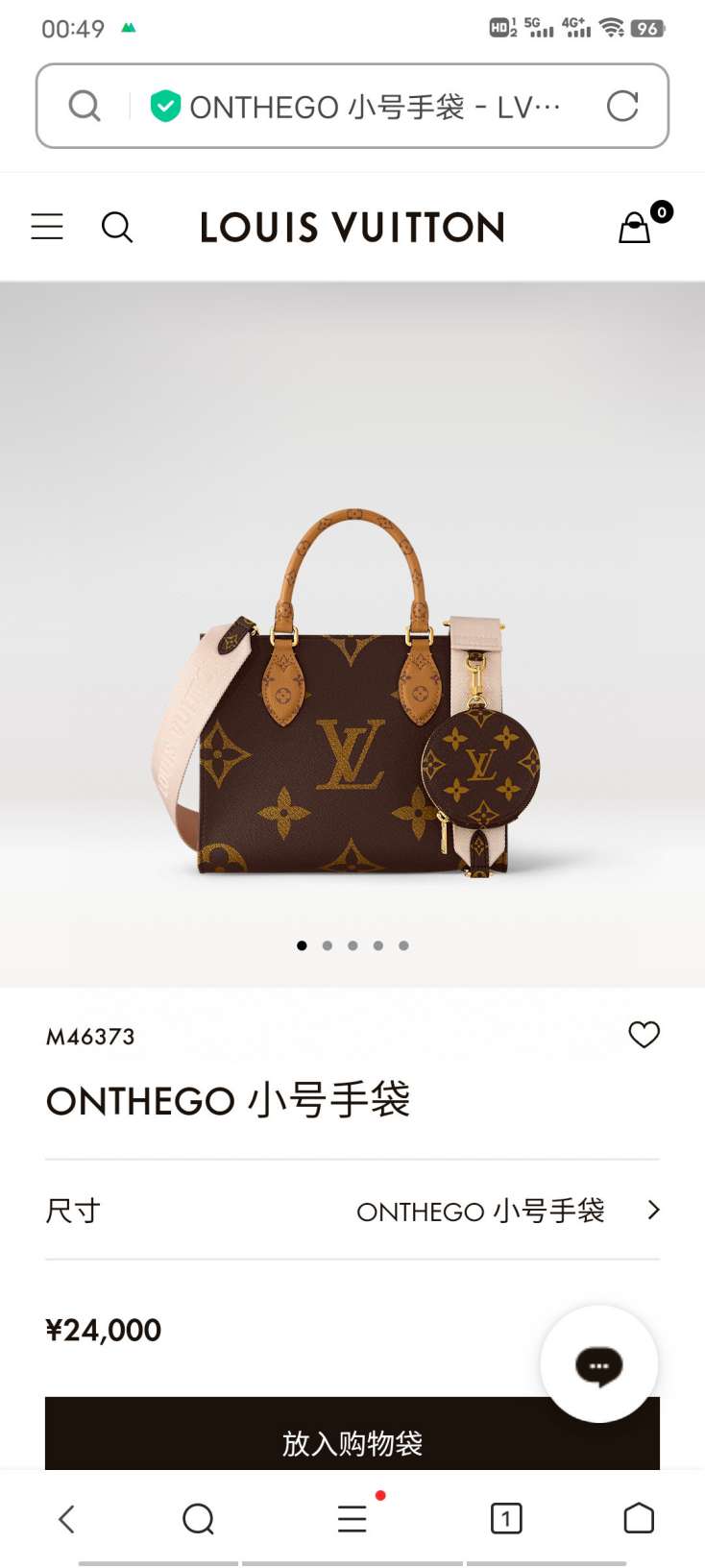Open the shopping bag

click(x=635, y=228)
